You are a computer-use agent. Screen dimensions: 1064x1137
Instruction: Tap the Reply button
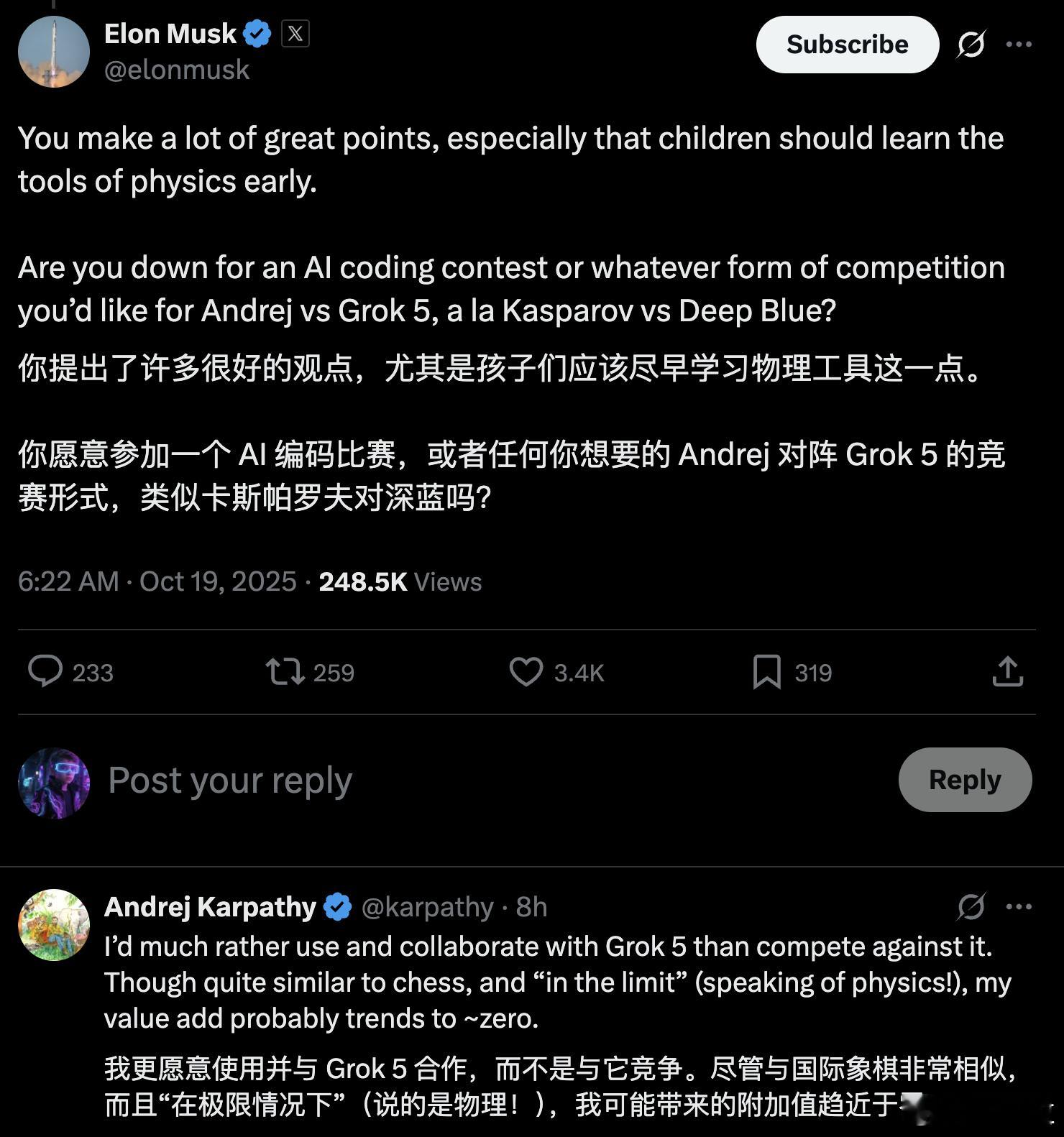tap(965, 780)
